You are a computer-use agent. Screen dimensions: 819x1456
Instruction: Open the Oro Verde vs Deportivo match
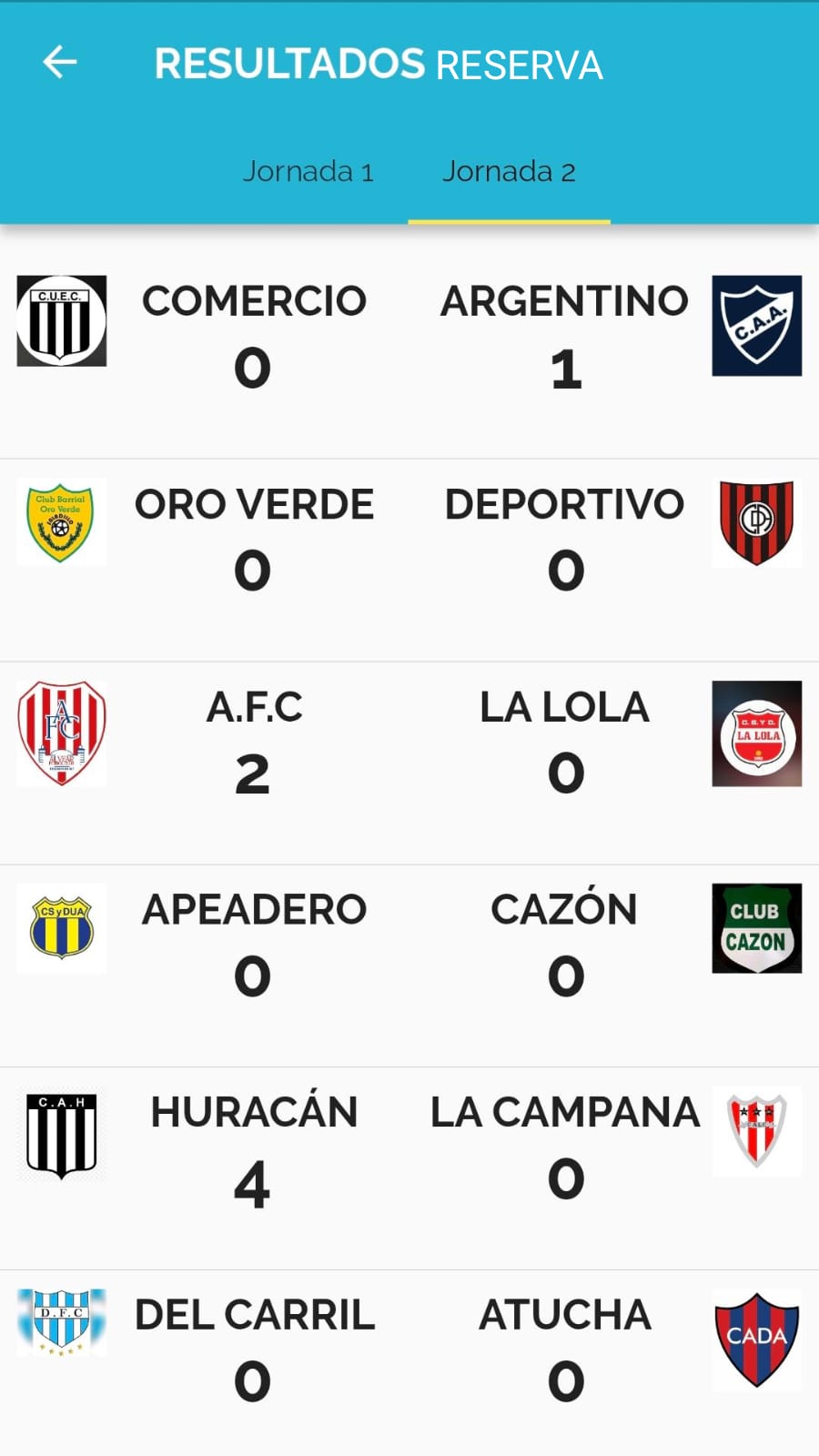tap(409, 539)
